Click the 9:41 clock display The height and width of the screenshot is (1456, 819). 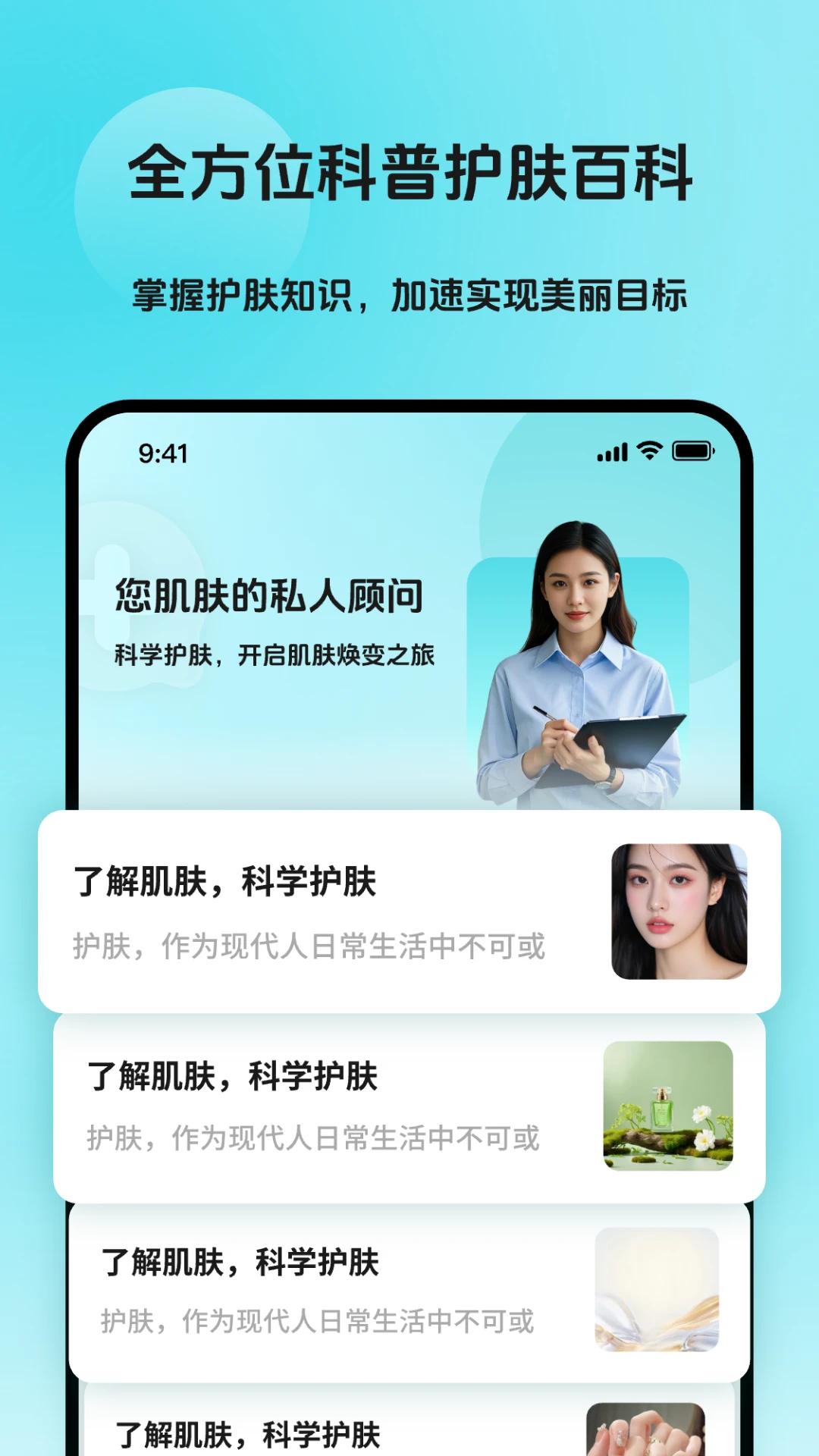pos(162,453)
